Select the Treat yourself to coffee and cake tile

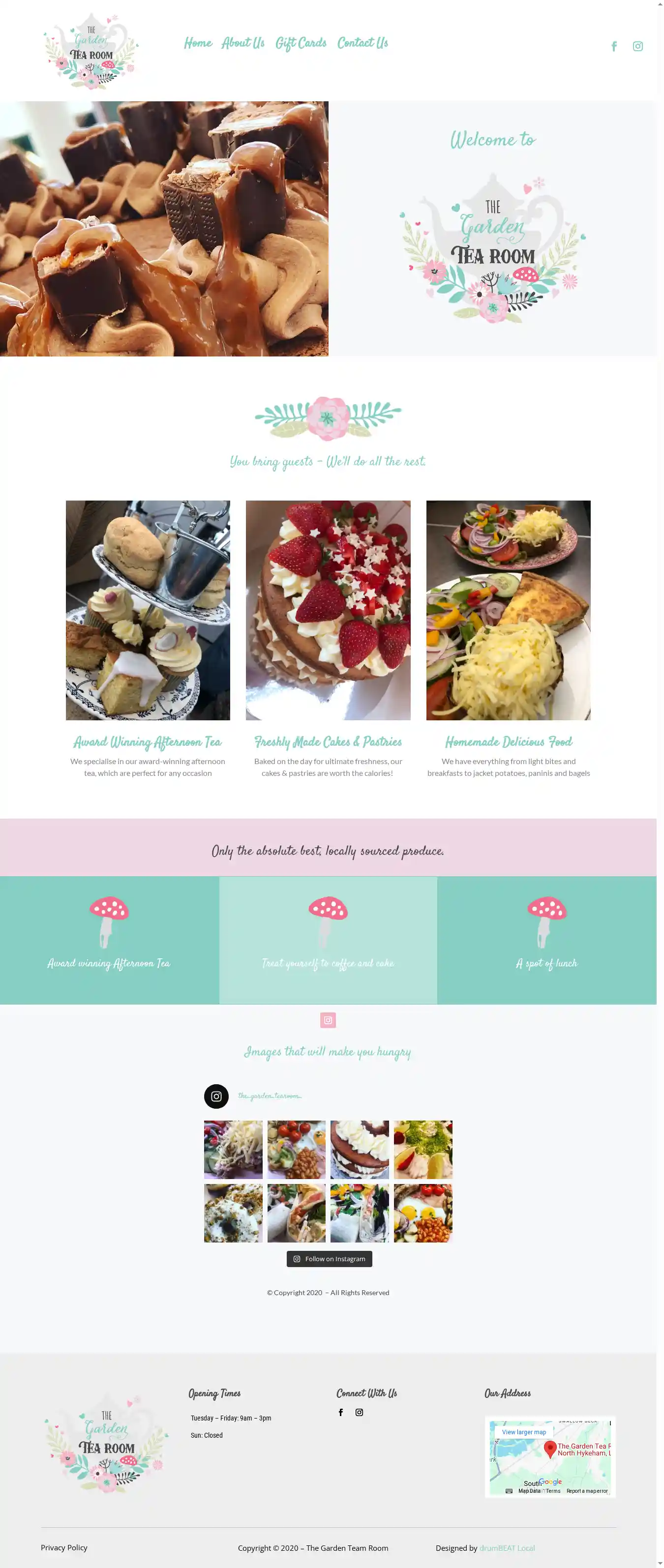[328, 940]
